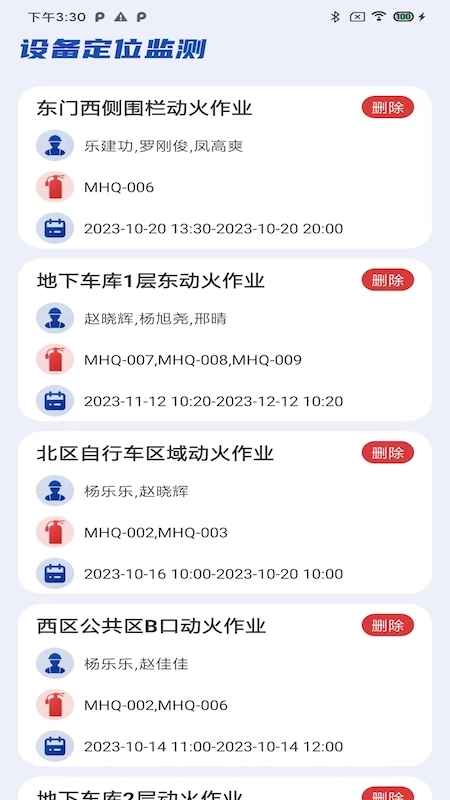Tap 删除 on 地下车库1层东动火作业
Viewport: 450px width, 800px height.
click(388, 280)
